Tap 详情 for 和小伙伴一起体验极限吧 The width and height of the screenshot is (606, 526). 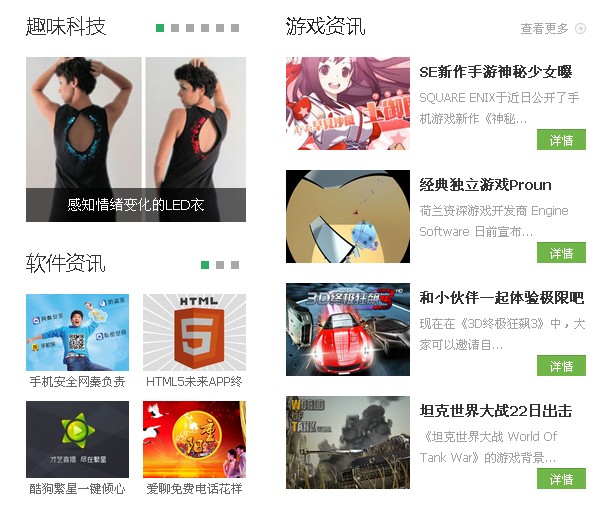click(561, 366)
